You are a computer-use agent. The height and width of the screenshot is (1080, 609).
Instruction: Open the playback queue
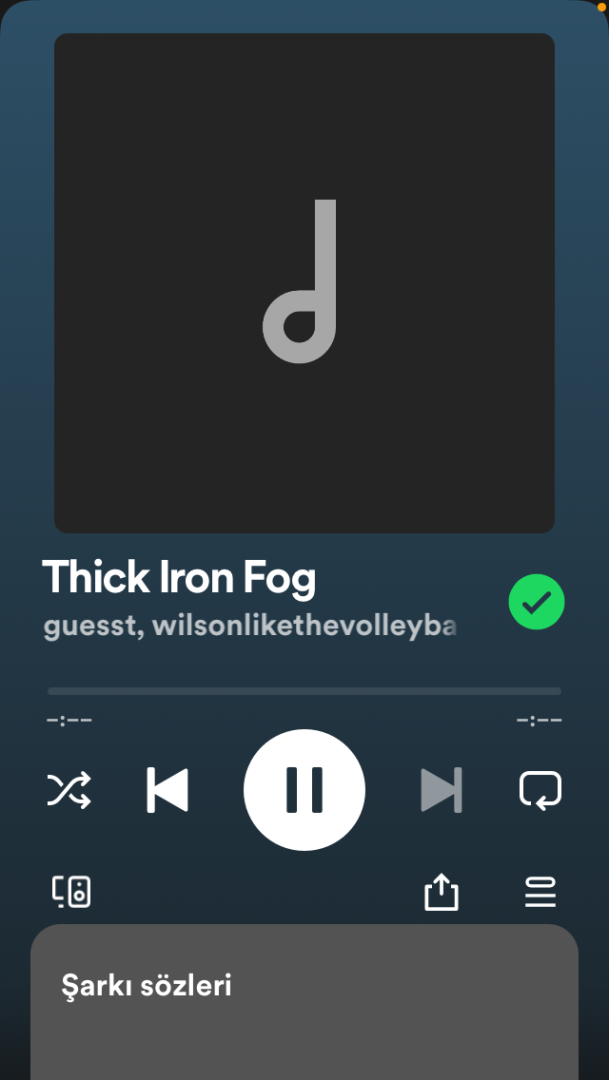540,892
